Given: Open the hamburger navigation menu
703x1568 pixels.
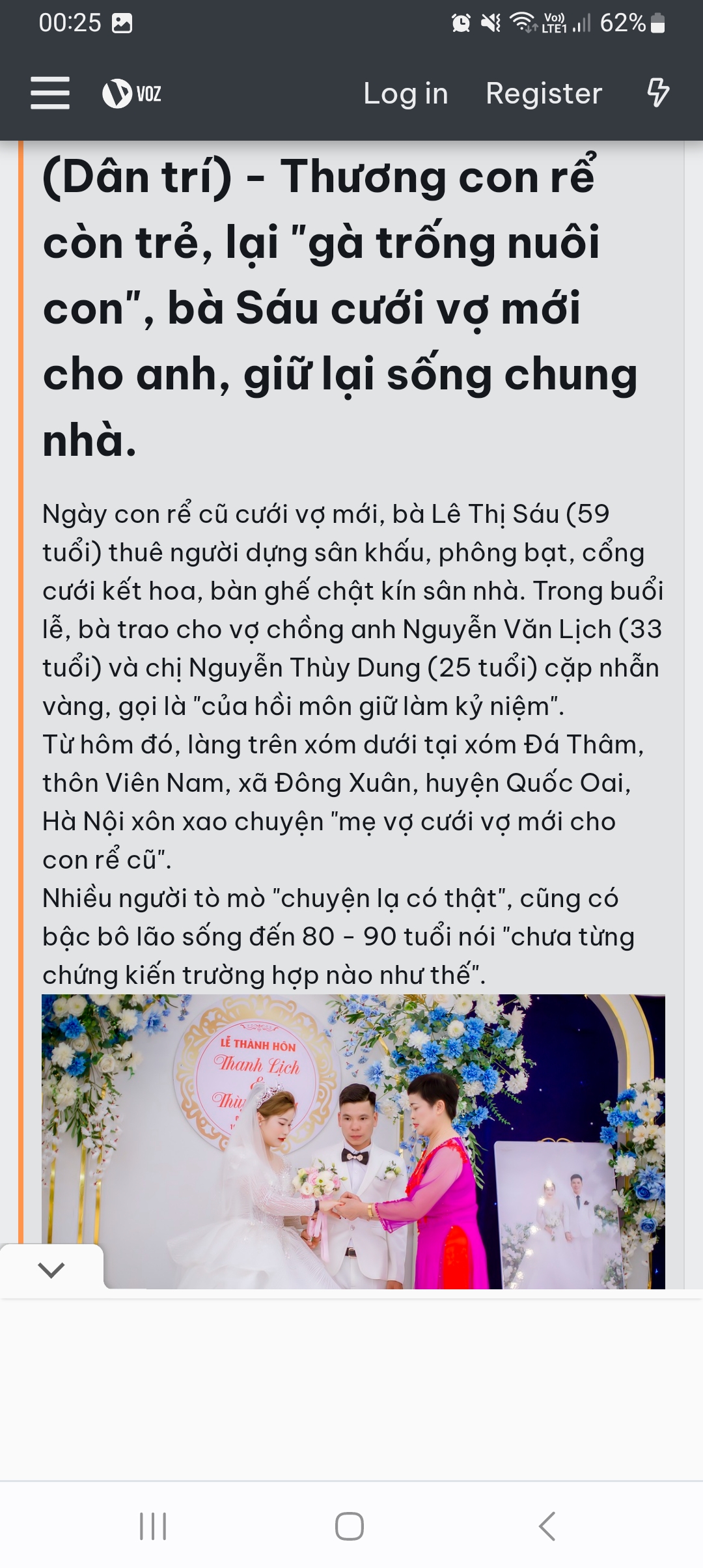Looking at the screenshot, I should pyautogui.click(x=50, y=93).
